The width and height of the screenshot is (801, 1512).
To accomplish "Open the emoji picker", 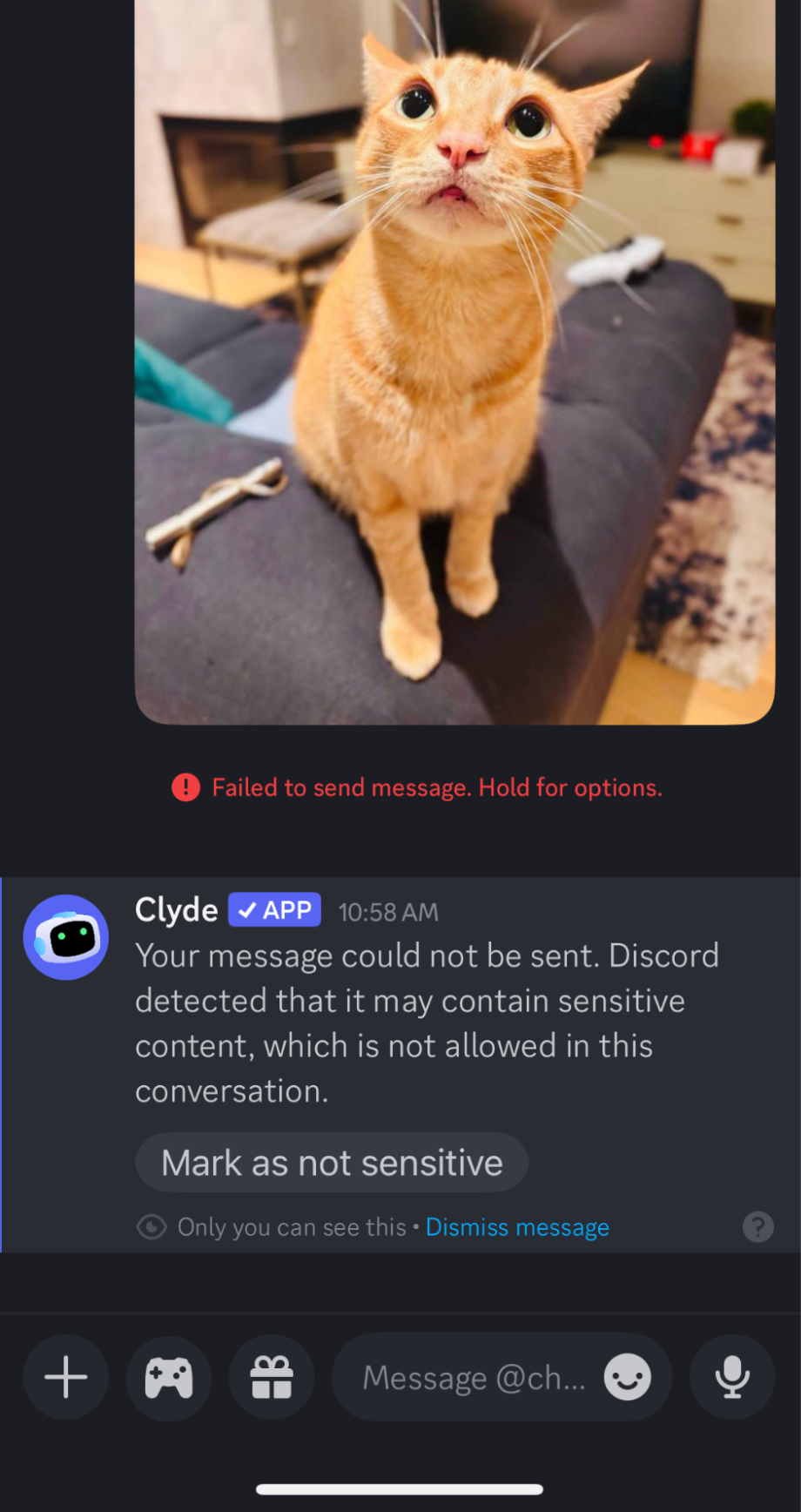I will [628, 1378].
